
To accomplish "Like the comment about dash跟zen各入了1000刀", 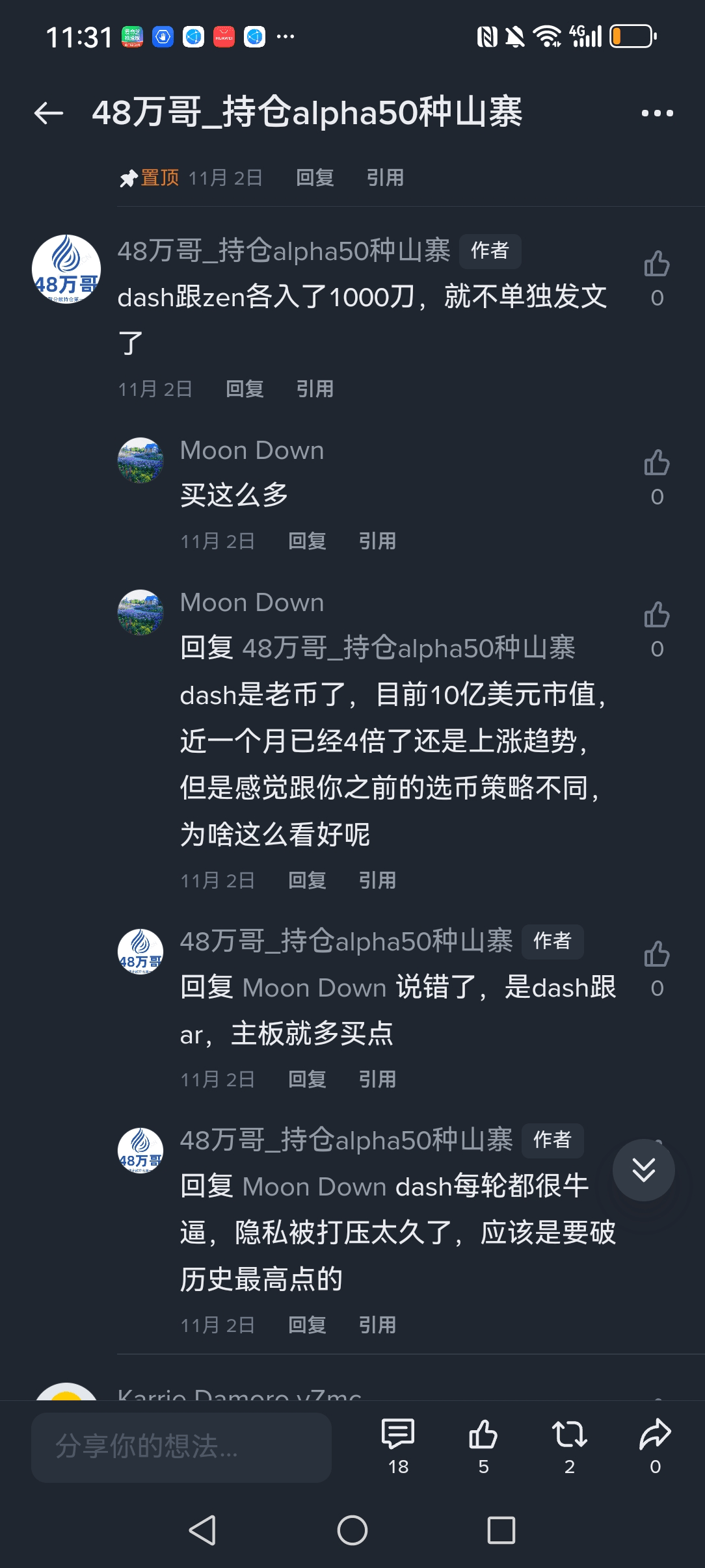I will 657,265.
